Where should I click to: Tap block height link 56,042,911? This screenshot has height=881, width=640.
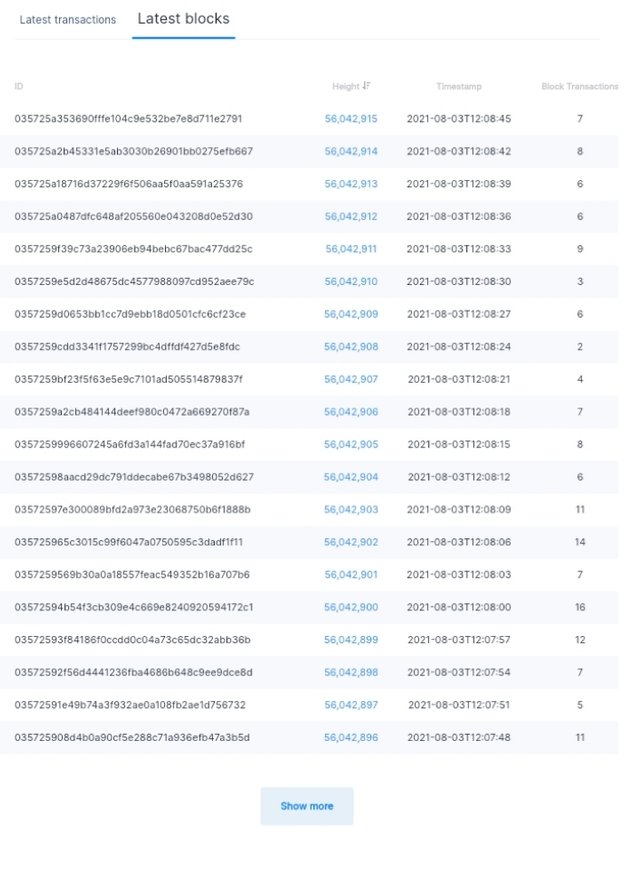(351, 249)
